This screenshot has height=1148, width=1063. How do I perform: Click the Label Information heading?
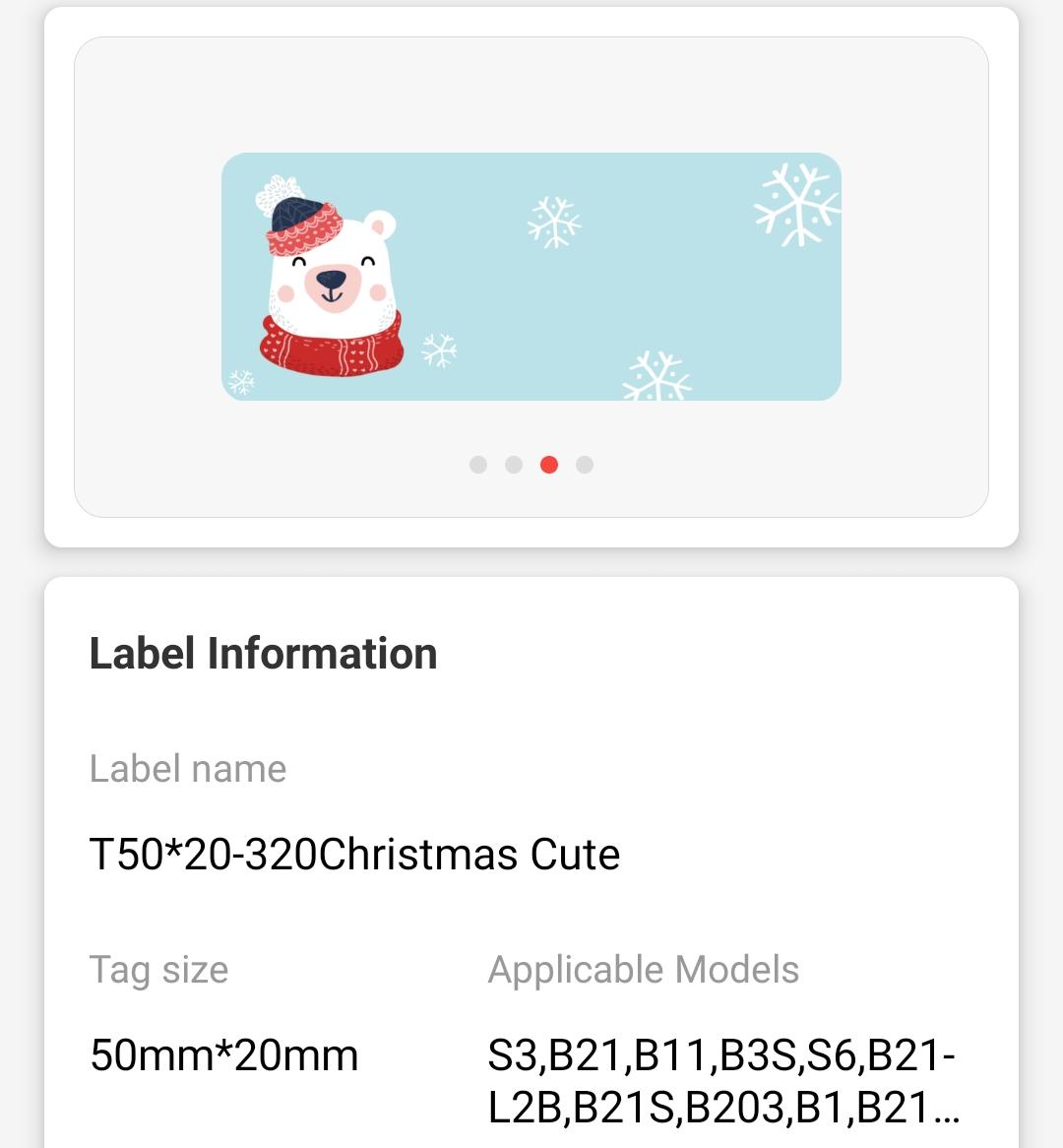263,652
